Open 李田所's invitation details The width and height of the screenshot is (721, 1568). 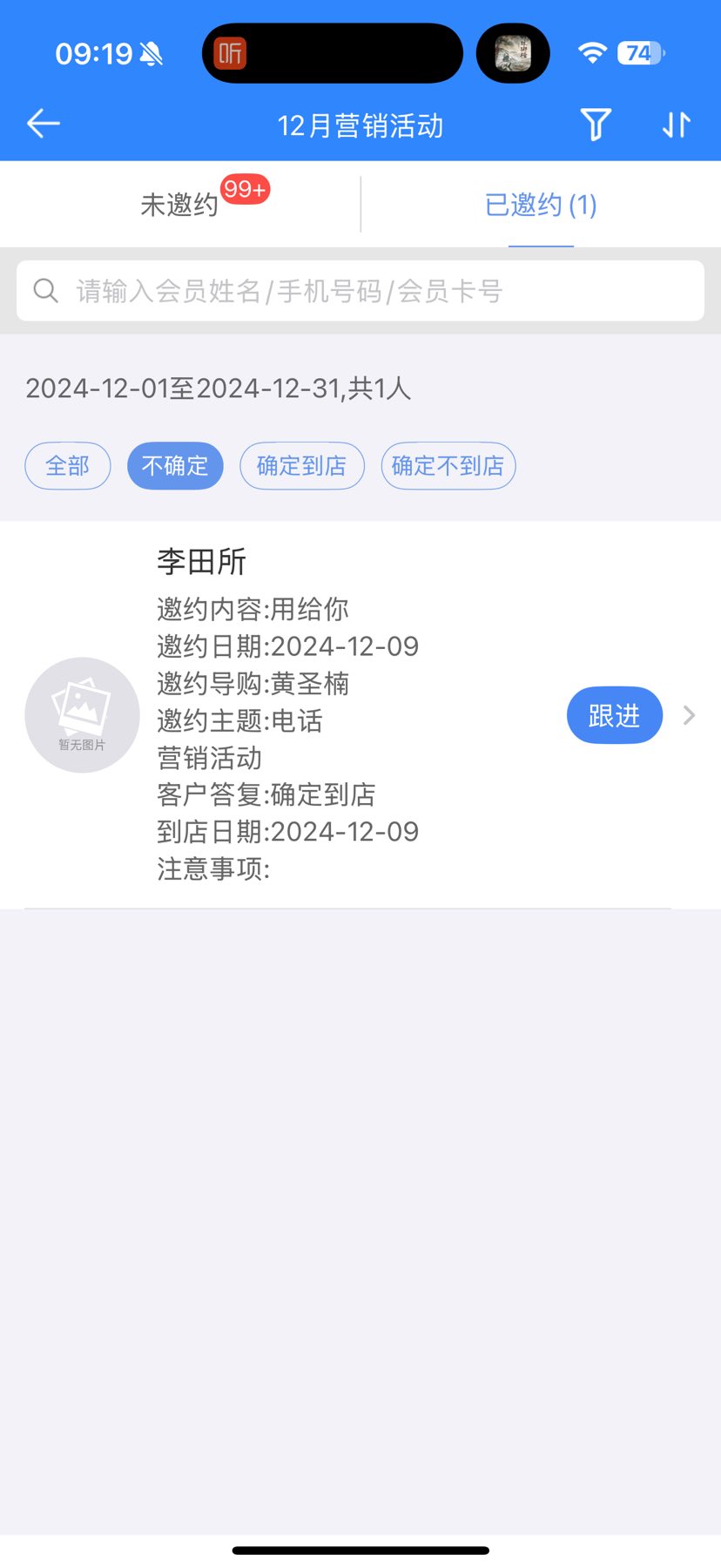[x=348, y=715]
